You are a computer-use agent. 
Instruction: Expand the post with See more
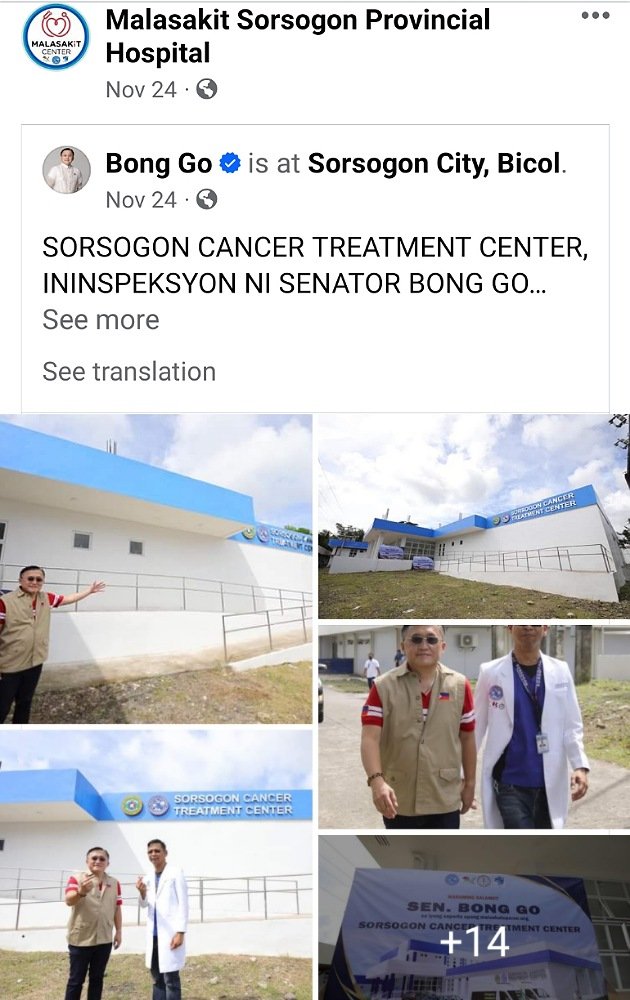pos(101,320)
